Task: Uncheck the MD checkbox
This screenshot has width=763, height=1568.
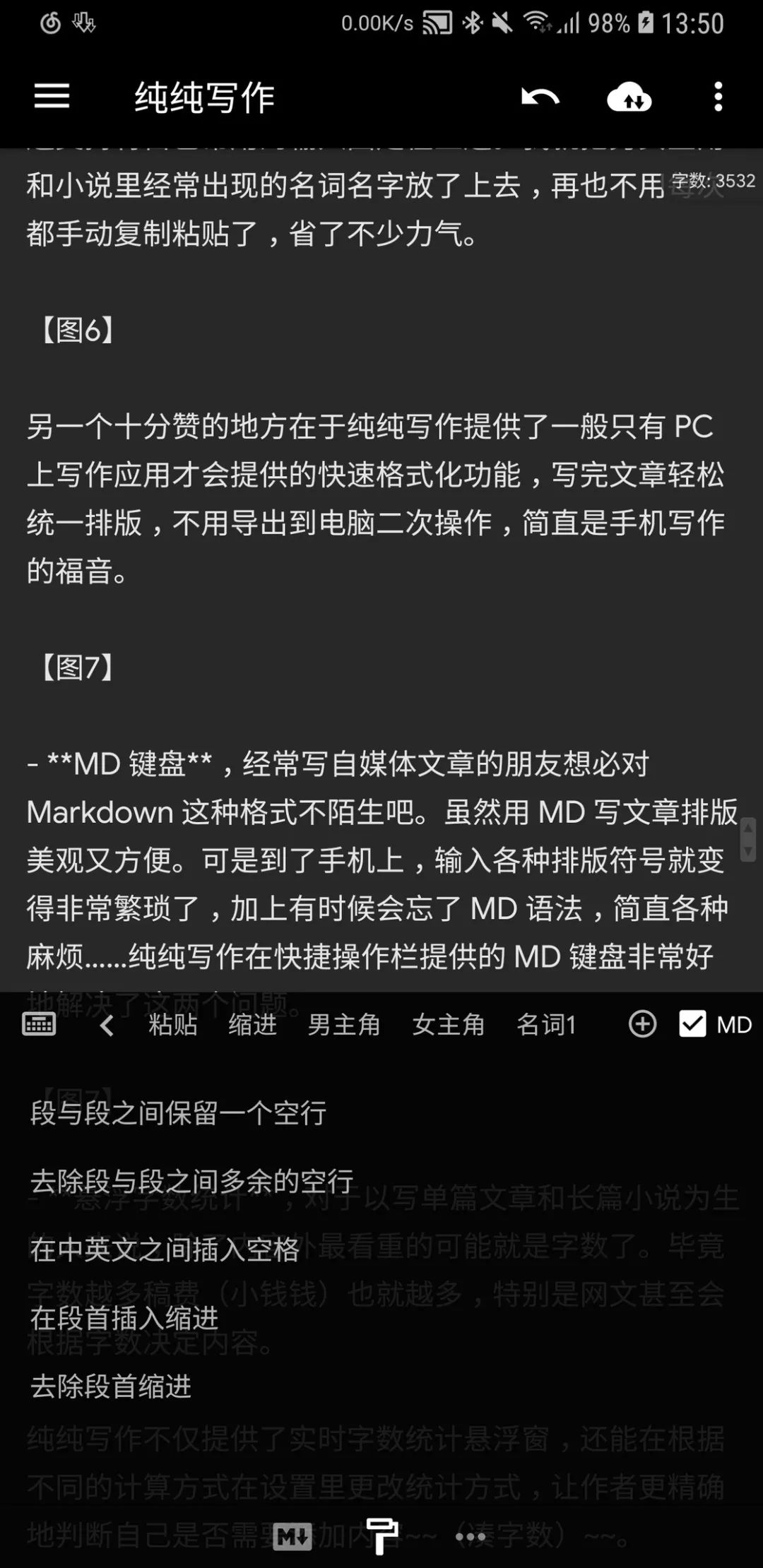Action: [x=692, y=1024]
